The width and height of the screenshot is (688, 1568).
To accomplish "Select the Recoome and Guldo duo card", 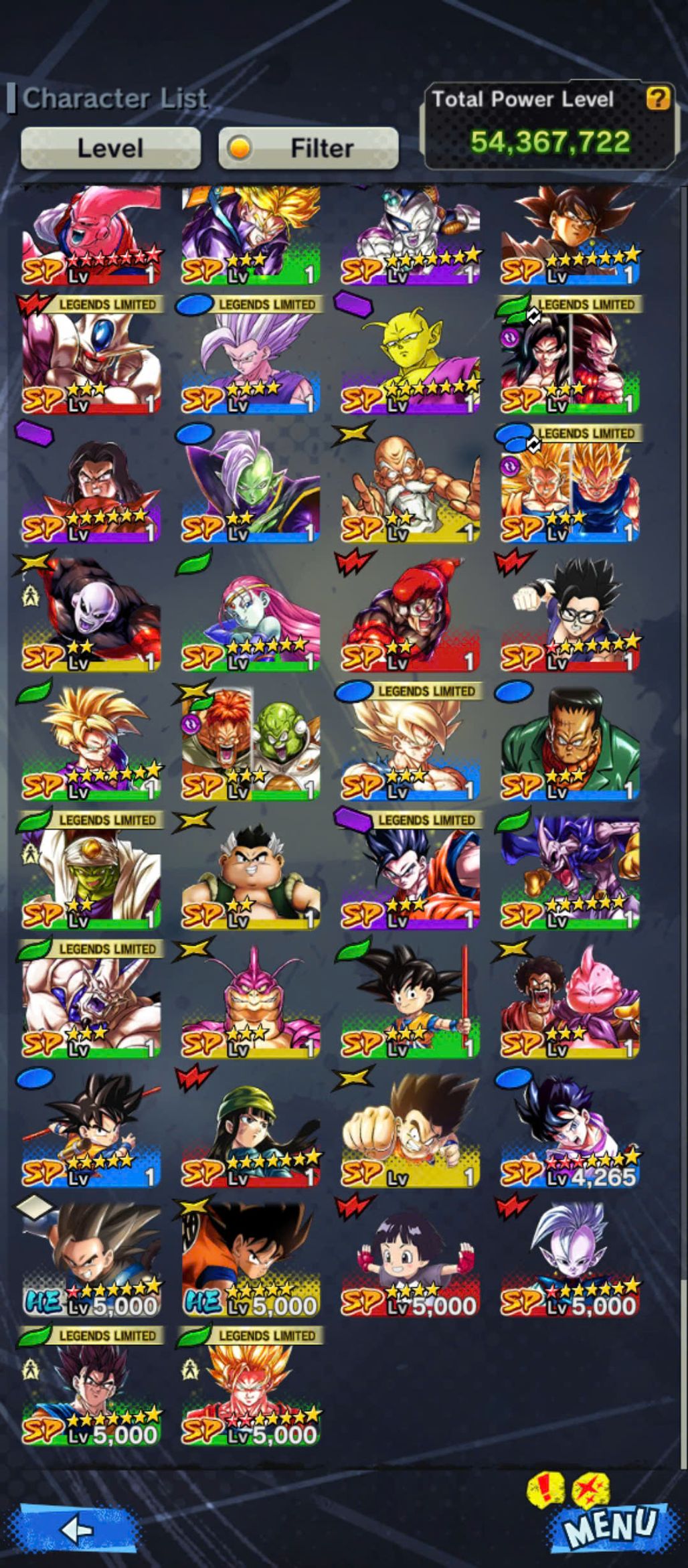I will pyautogui.click(x=250, y=743).
